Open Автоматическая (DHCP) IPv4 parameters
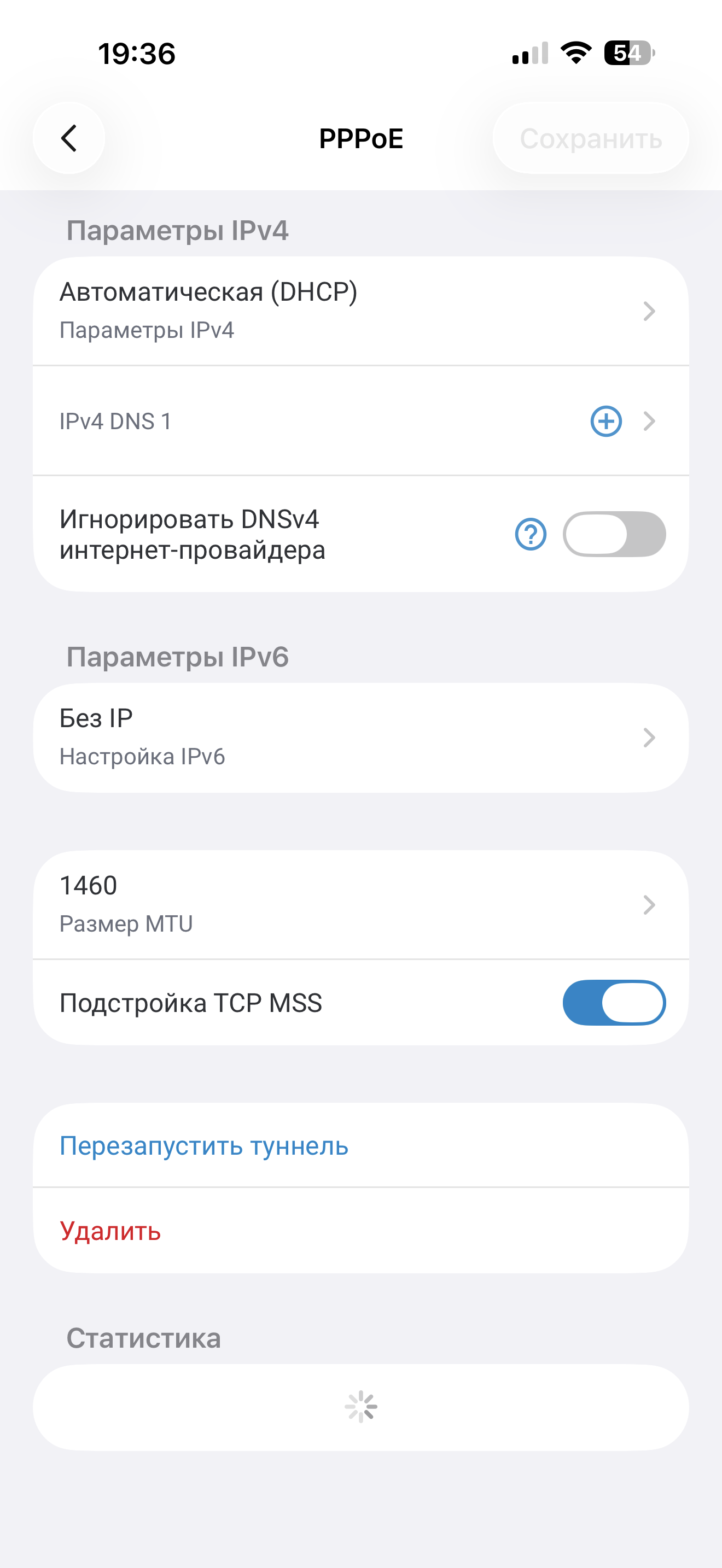Screen dimensions: 722x1568 pos(360,311)
